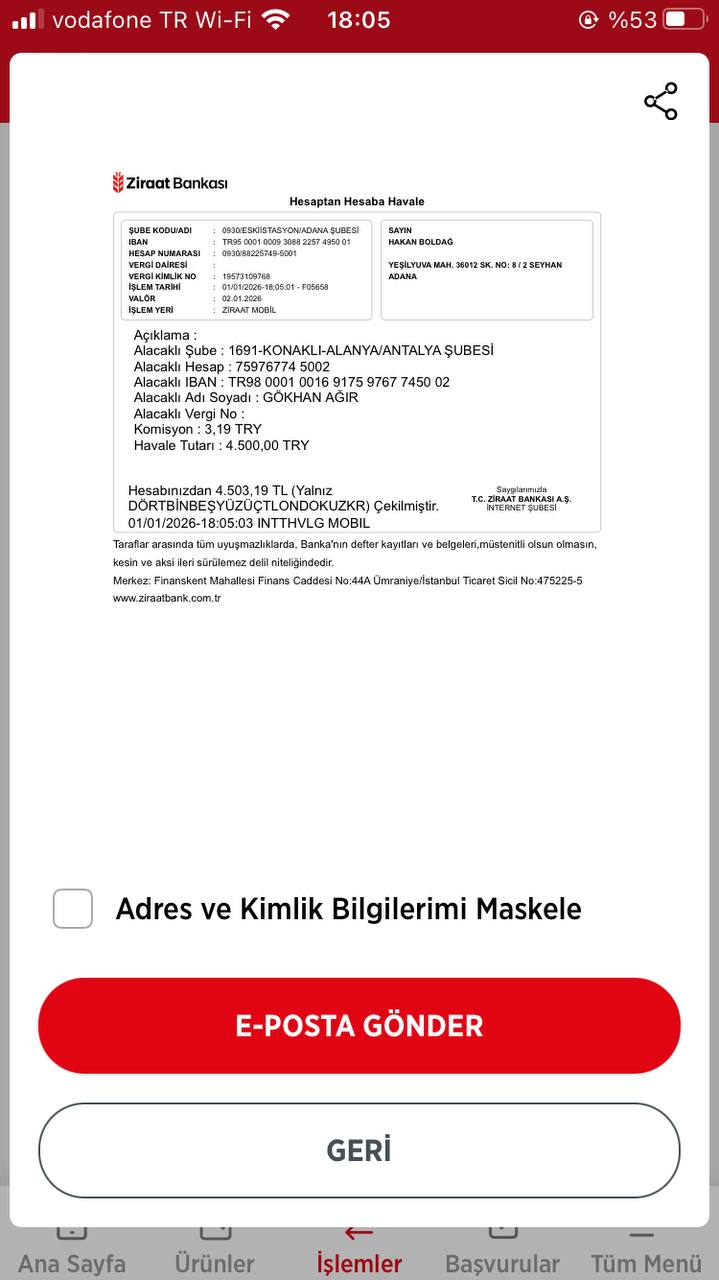Go back with the GERİ button
This screenshot has height=1280, width=719.
pyautogui.click(x=359, y=1150)
